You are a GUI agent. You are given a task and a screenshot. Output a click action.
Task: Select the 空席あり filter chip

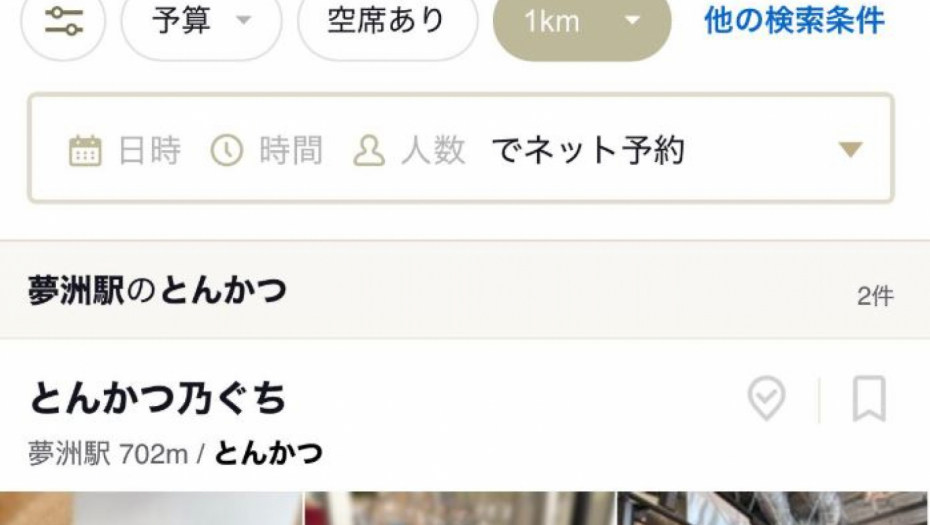(x=387, y=23)
